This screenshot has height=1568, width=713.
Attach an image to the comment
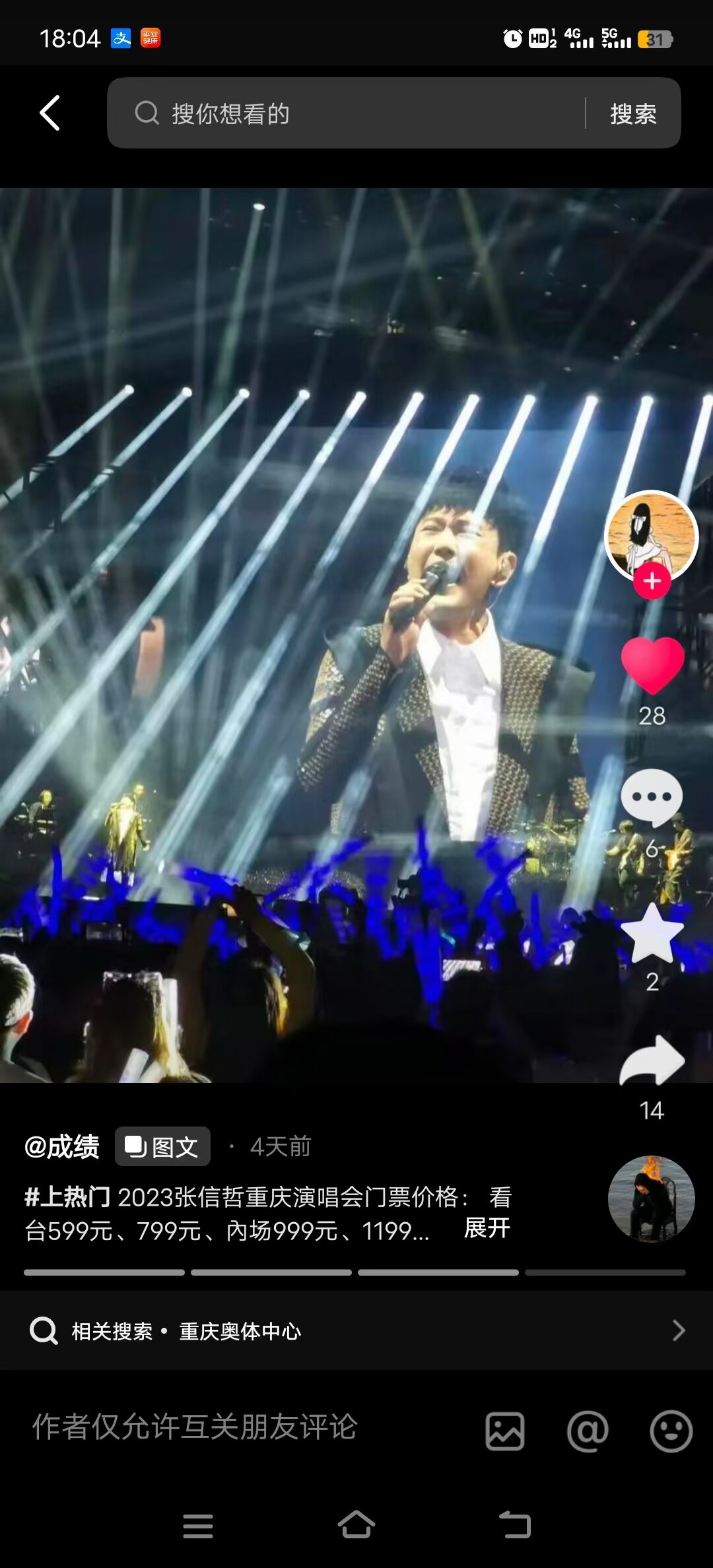[x=505, y=1431]
